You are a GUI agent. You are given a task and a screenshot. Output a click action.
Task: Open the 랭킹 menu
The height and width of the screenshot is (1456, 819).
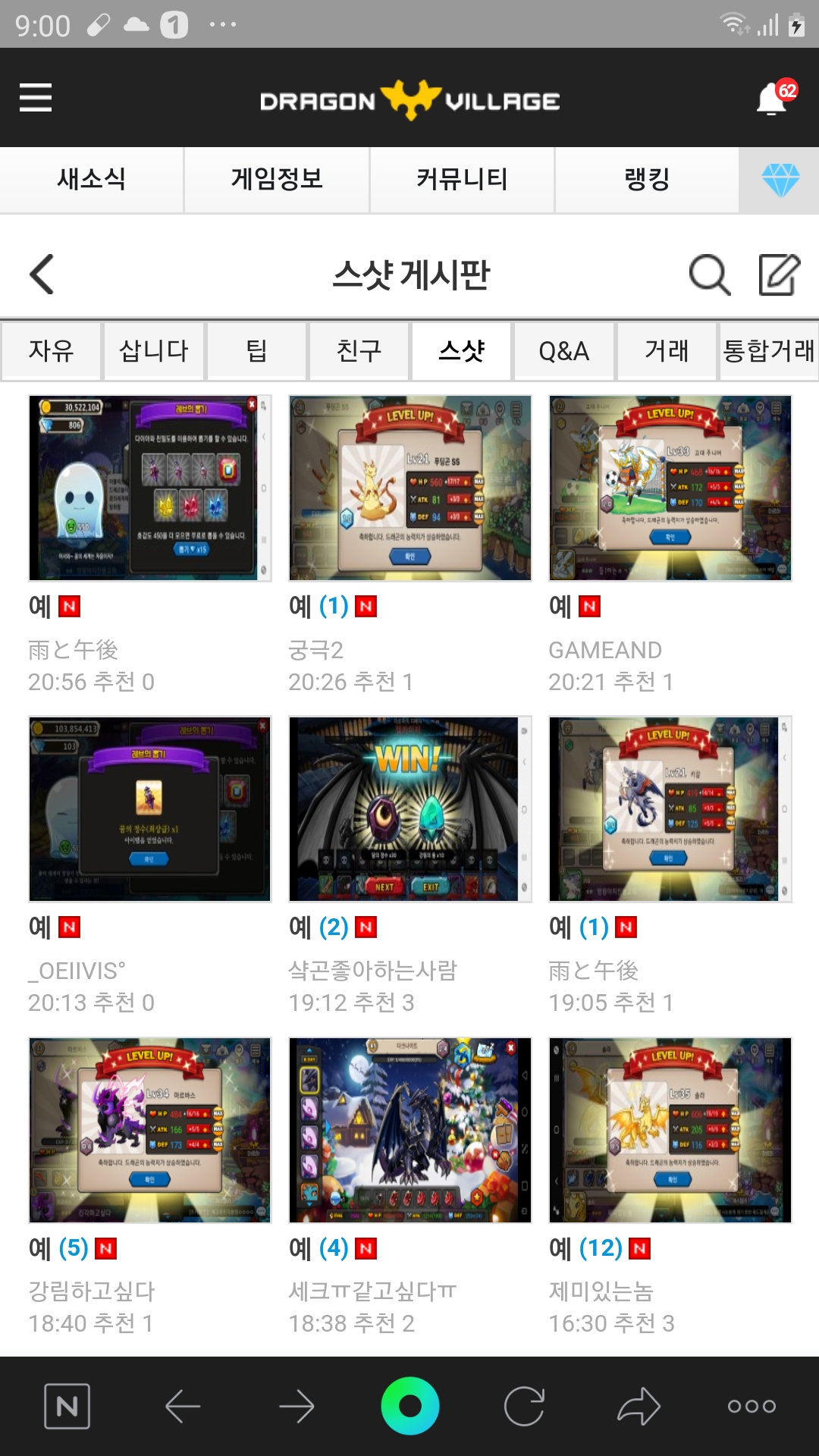(647, 180)
